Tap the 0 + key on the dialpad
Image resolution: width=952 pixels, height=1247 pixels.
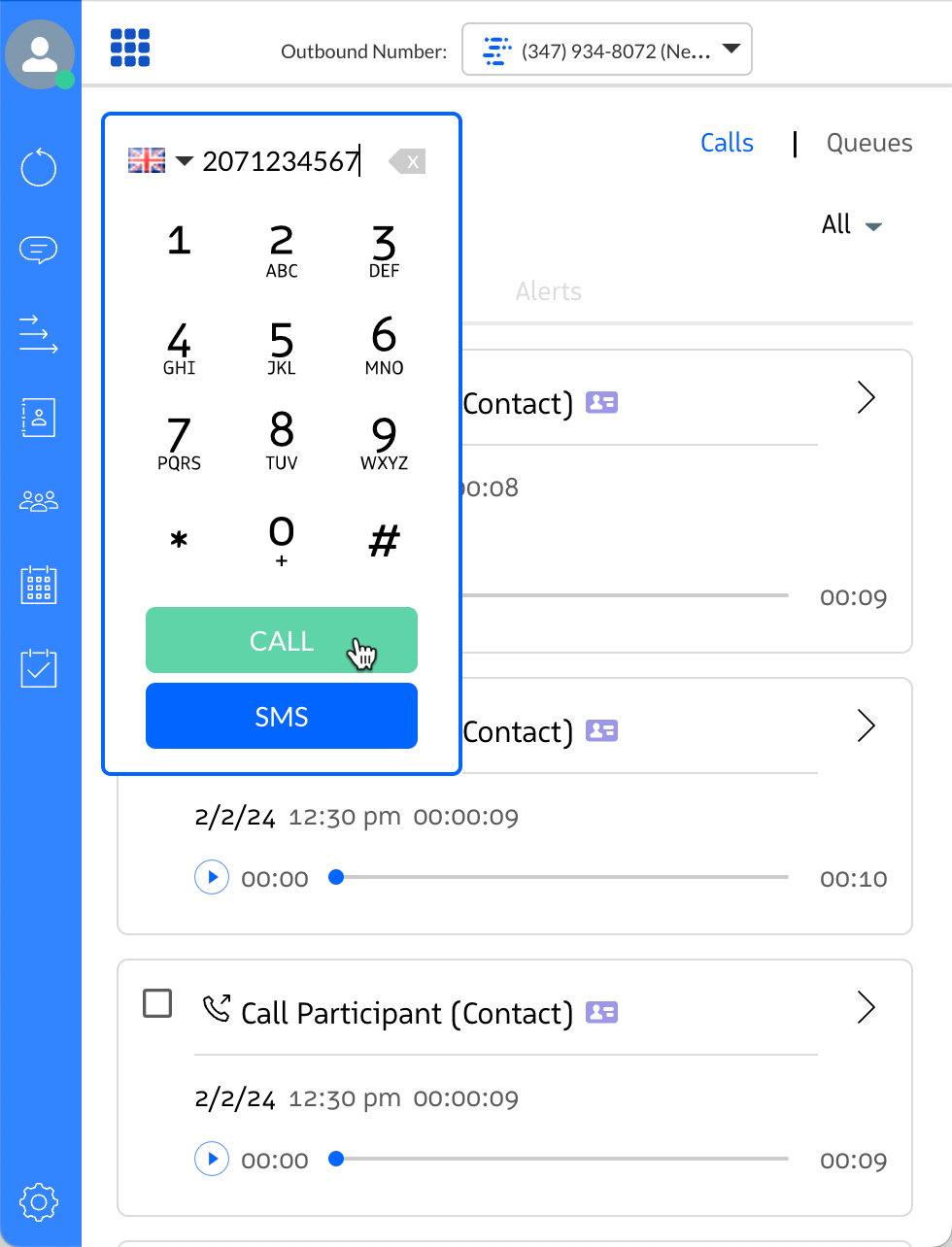281,540
